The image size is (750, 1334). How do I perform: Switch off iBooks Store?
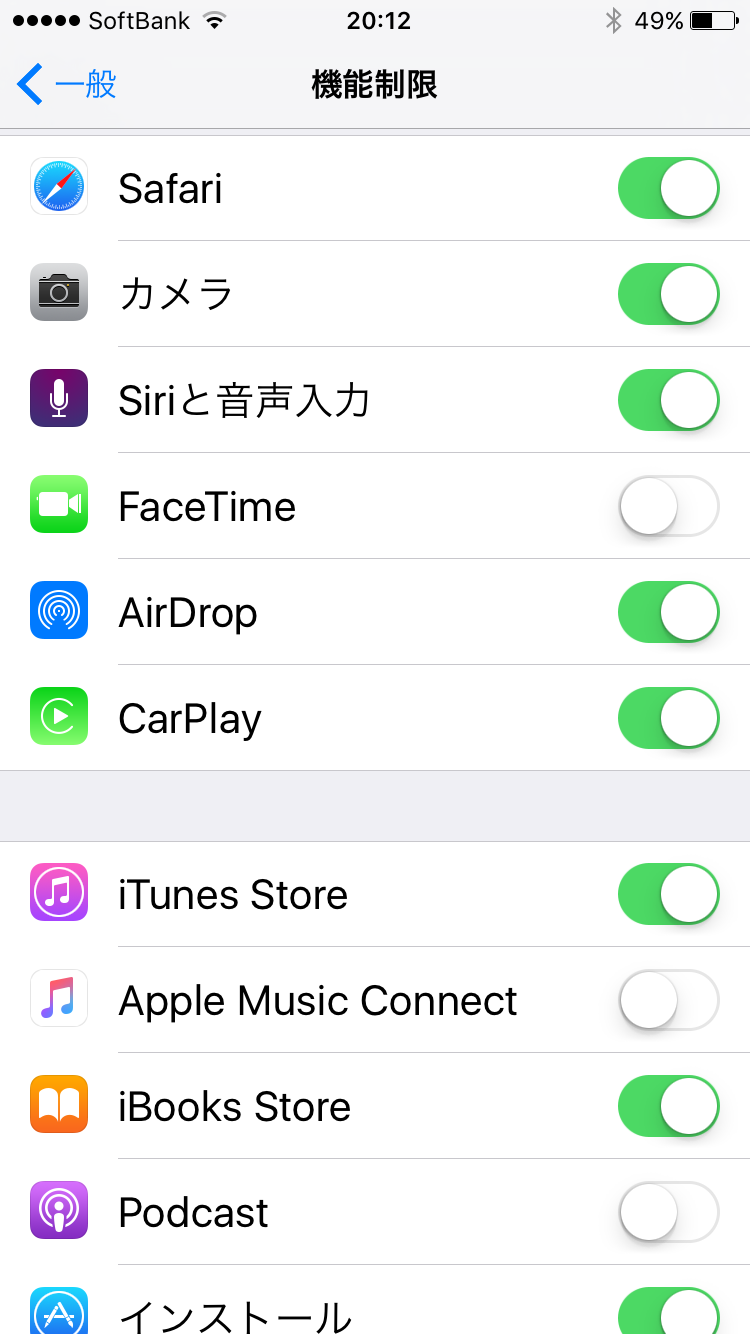tap(669, 1106)
